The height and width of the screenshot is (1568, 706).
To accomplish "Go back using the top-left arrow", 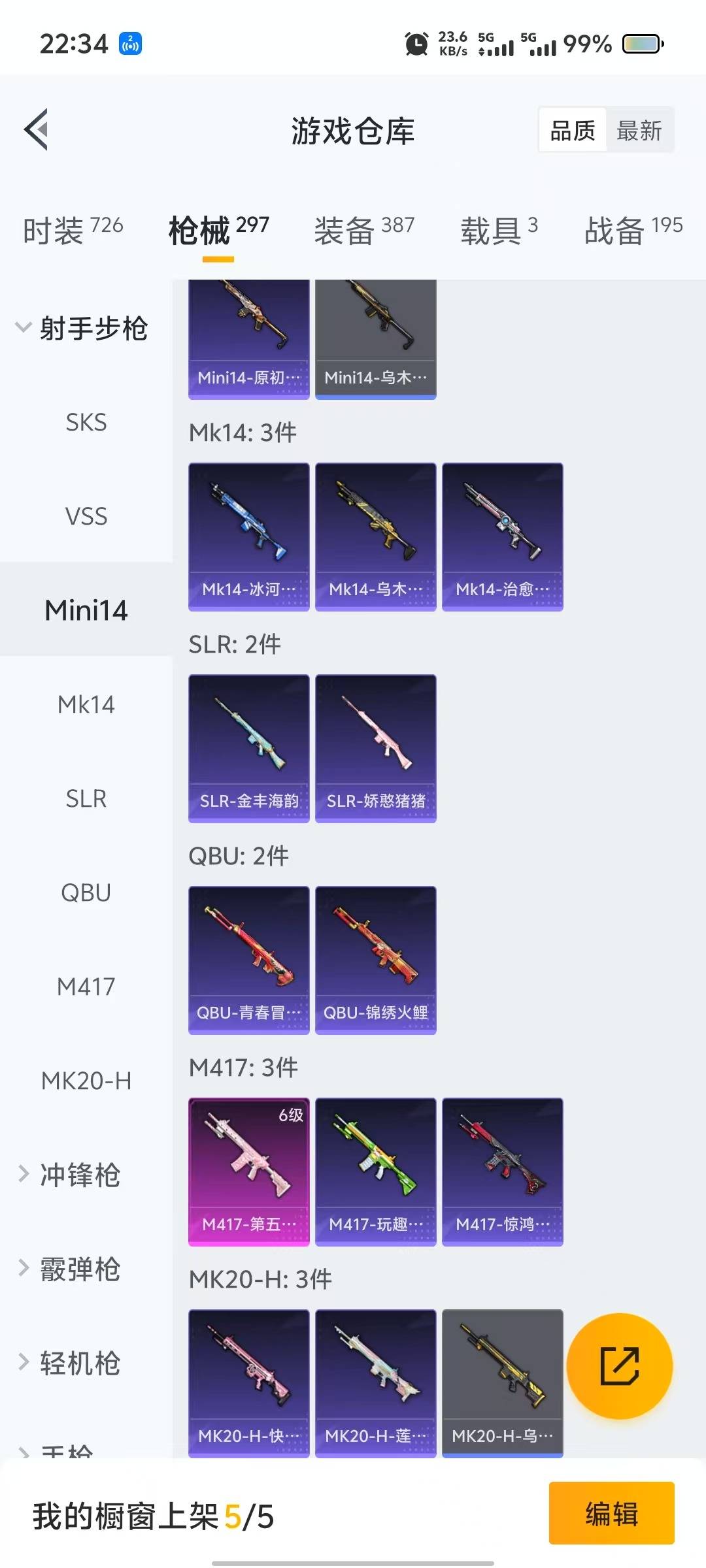I will [37, 129].
